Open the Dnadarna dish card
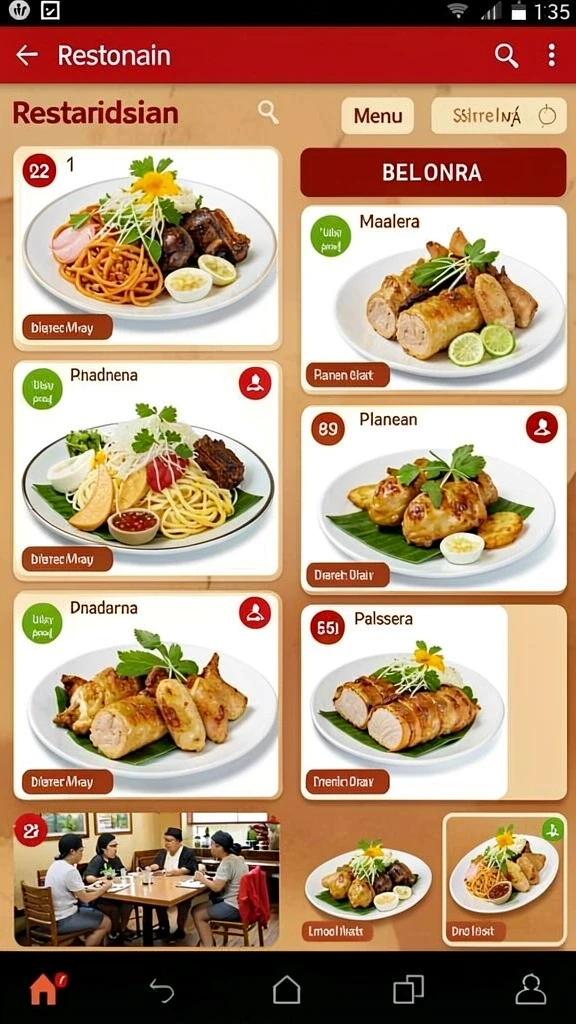This screenshot has height=1024, width=576. click(x=148, y=695)
